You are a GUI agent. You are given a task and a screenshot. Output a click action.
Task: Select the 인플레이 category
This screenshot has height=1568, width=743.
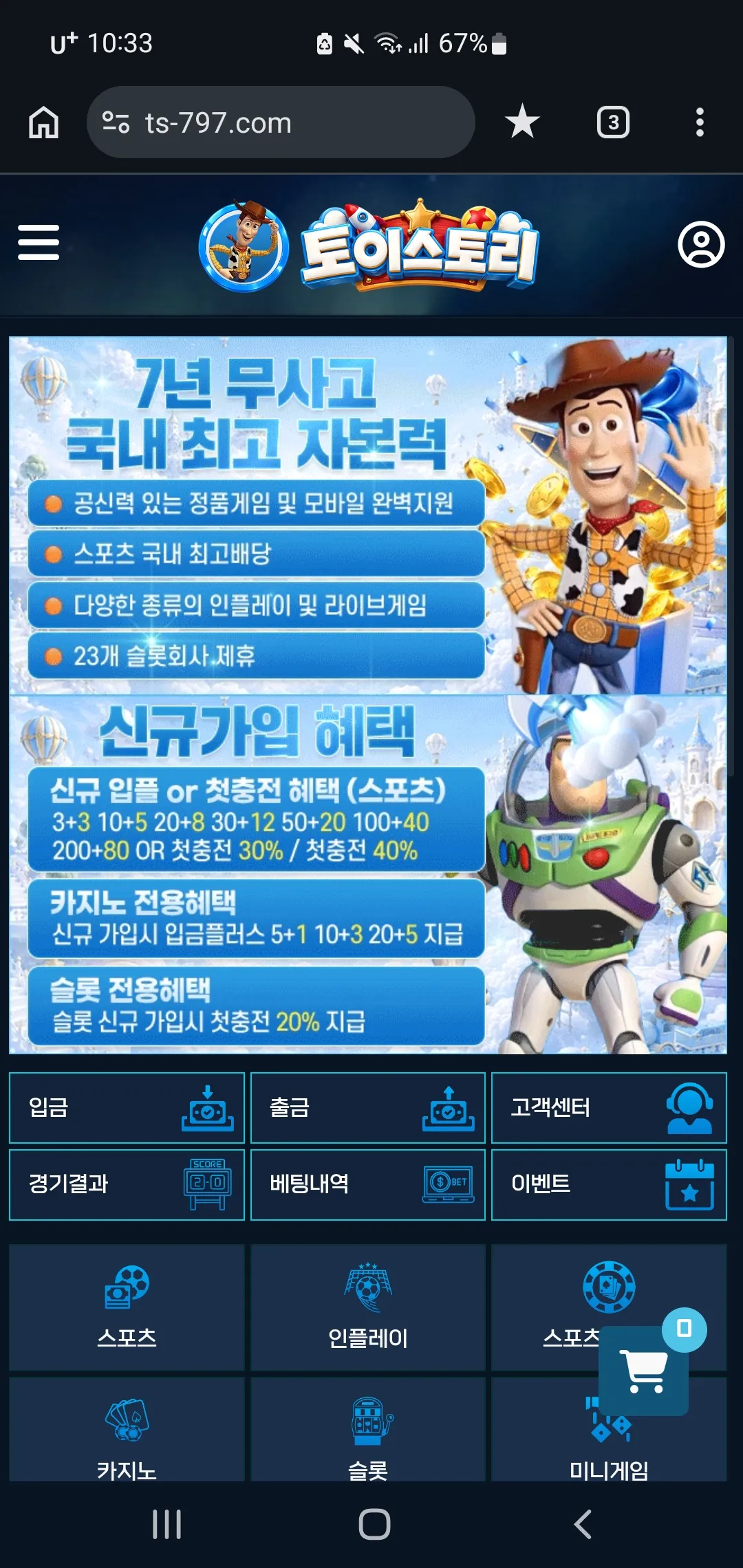(368, 1307)
